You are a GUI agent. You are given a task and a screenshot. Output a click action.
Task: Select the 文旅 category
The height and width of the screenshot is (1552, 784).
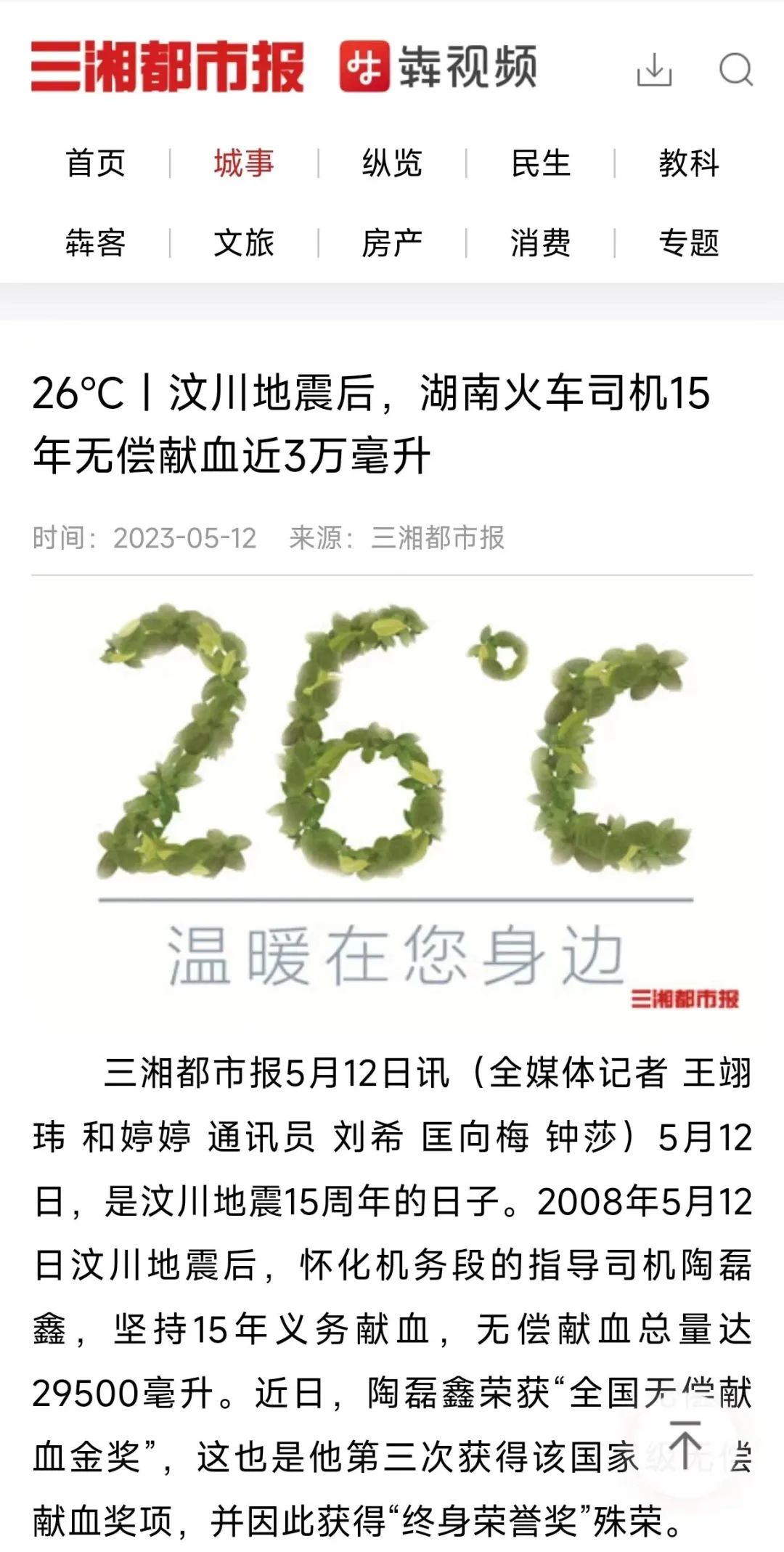pos(244,243)
